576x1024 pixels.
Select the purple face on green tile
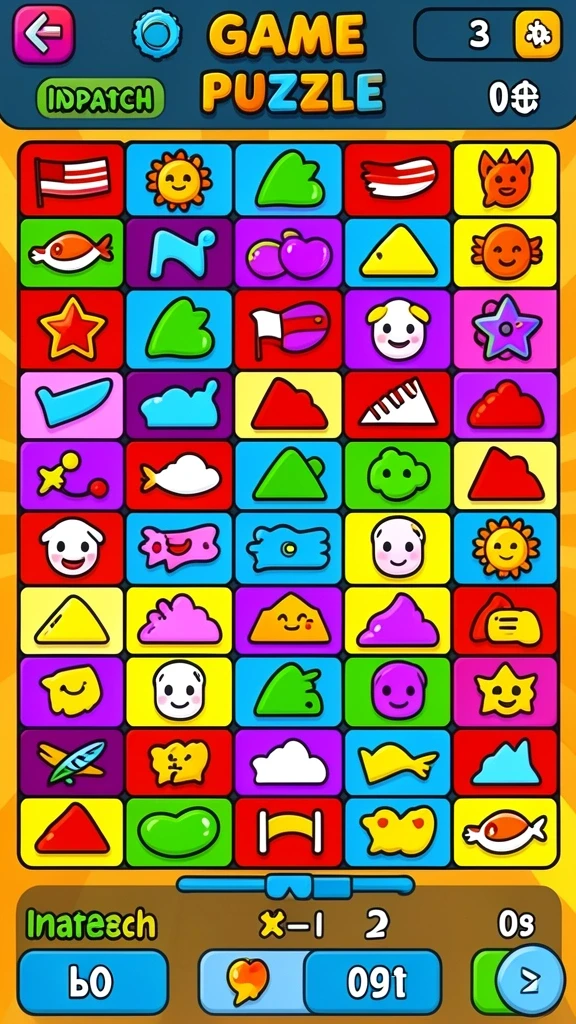(398, 692)
